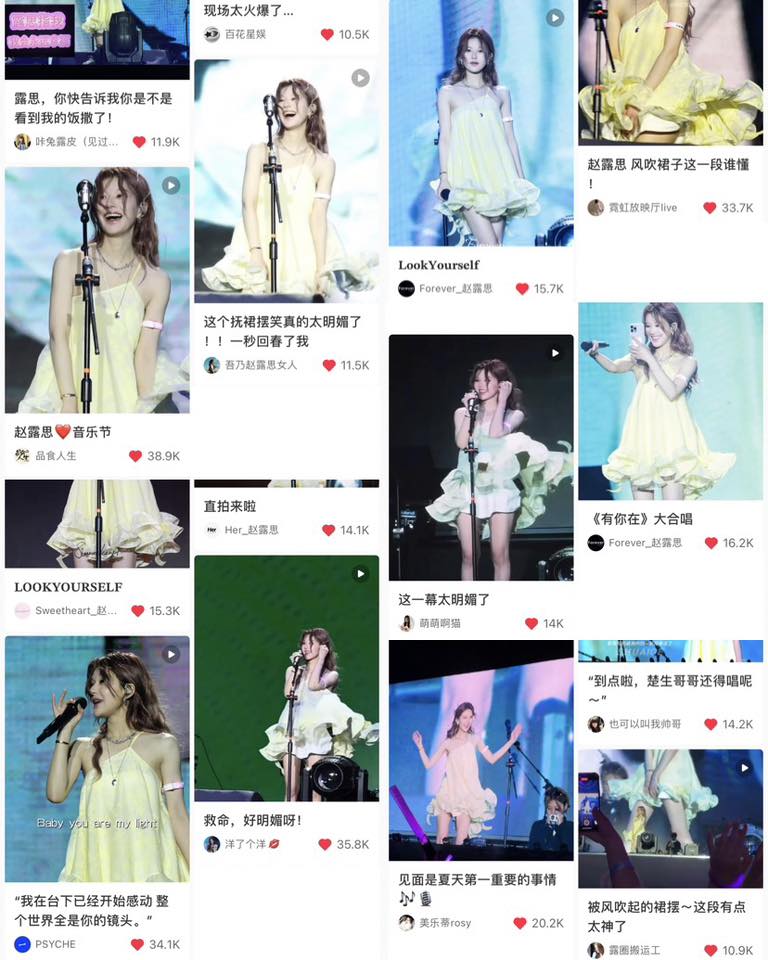768x960 pixels.
Task: Open the post '见面是夏天第一重要的事情'
Action: [x=481, y=750]
